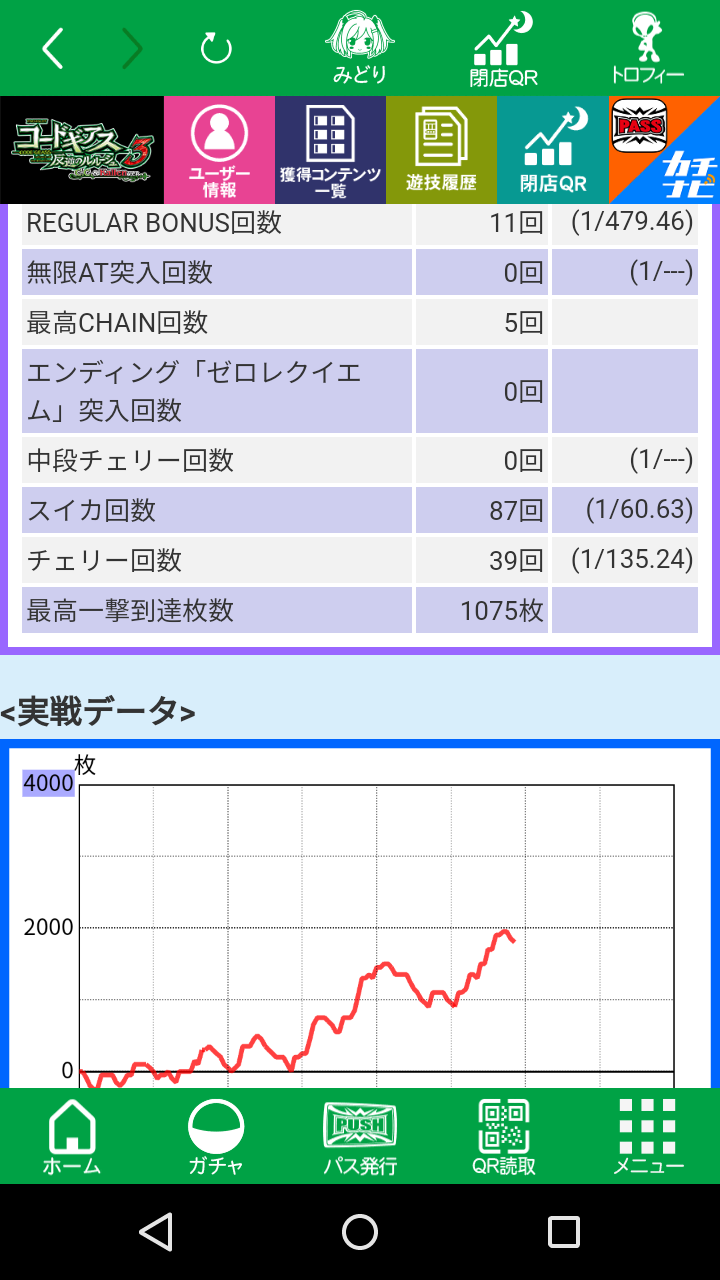This screenshot has height=1280, width=720.
Task: Open 閉店QR in the top bar
Action: (x=503, y=48)
